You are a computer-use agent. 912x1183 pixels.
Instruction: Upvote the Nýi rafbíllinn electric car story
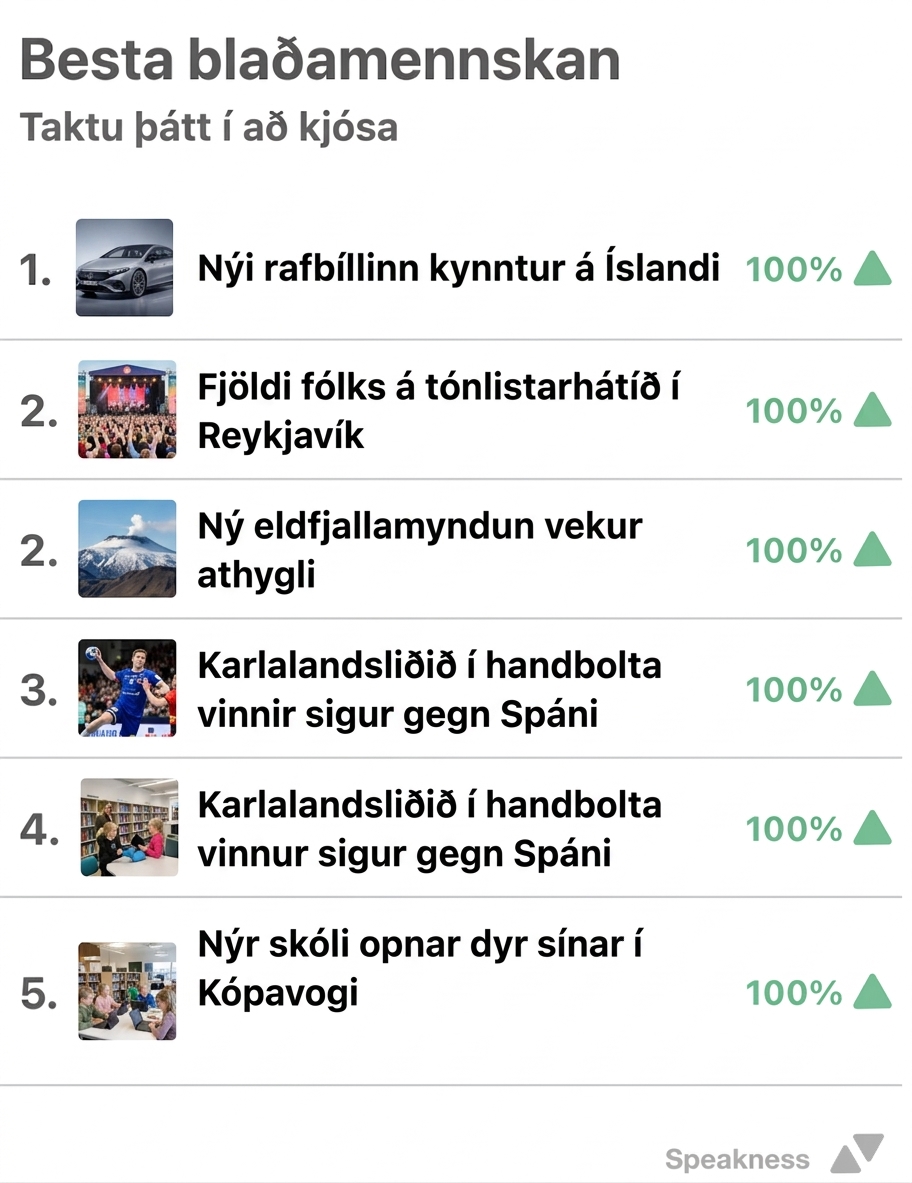(872, 269)
